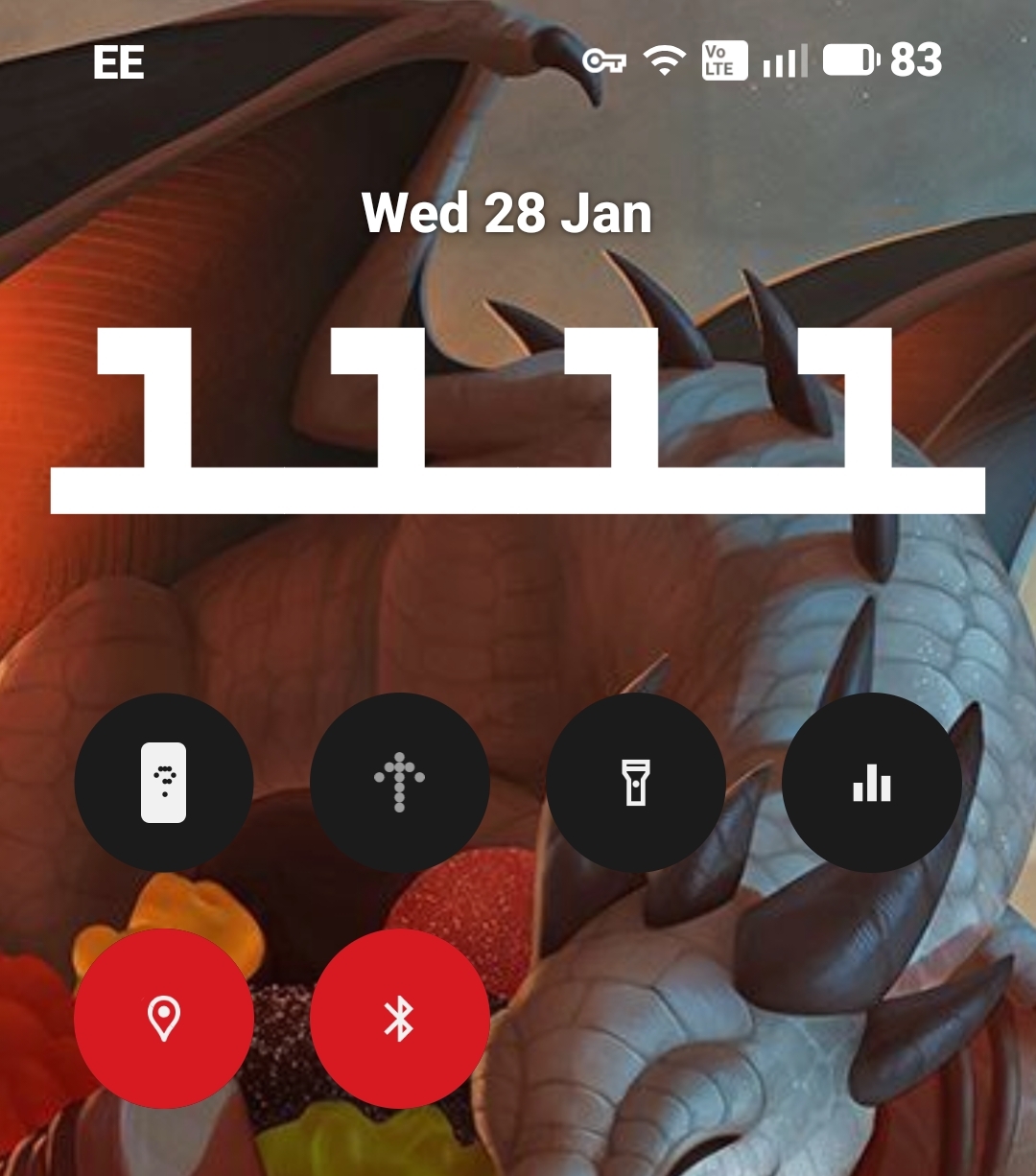
Task: Open the 11:11 clock widget
Action: pyautogui.click(x=518, y=420)
